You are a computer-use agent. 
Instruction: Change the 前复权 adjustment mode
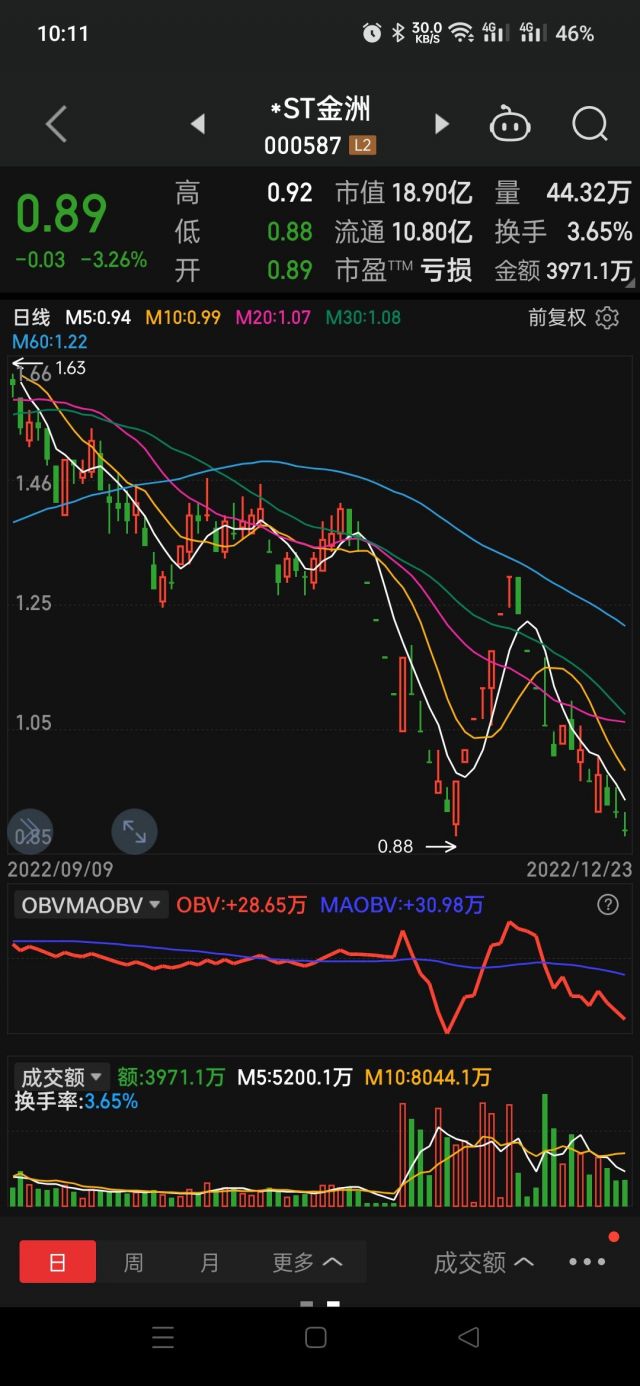[556, 318]
